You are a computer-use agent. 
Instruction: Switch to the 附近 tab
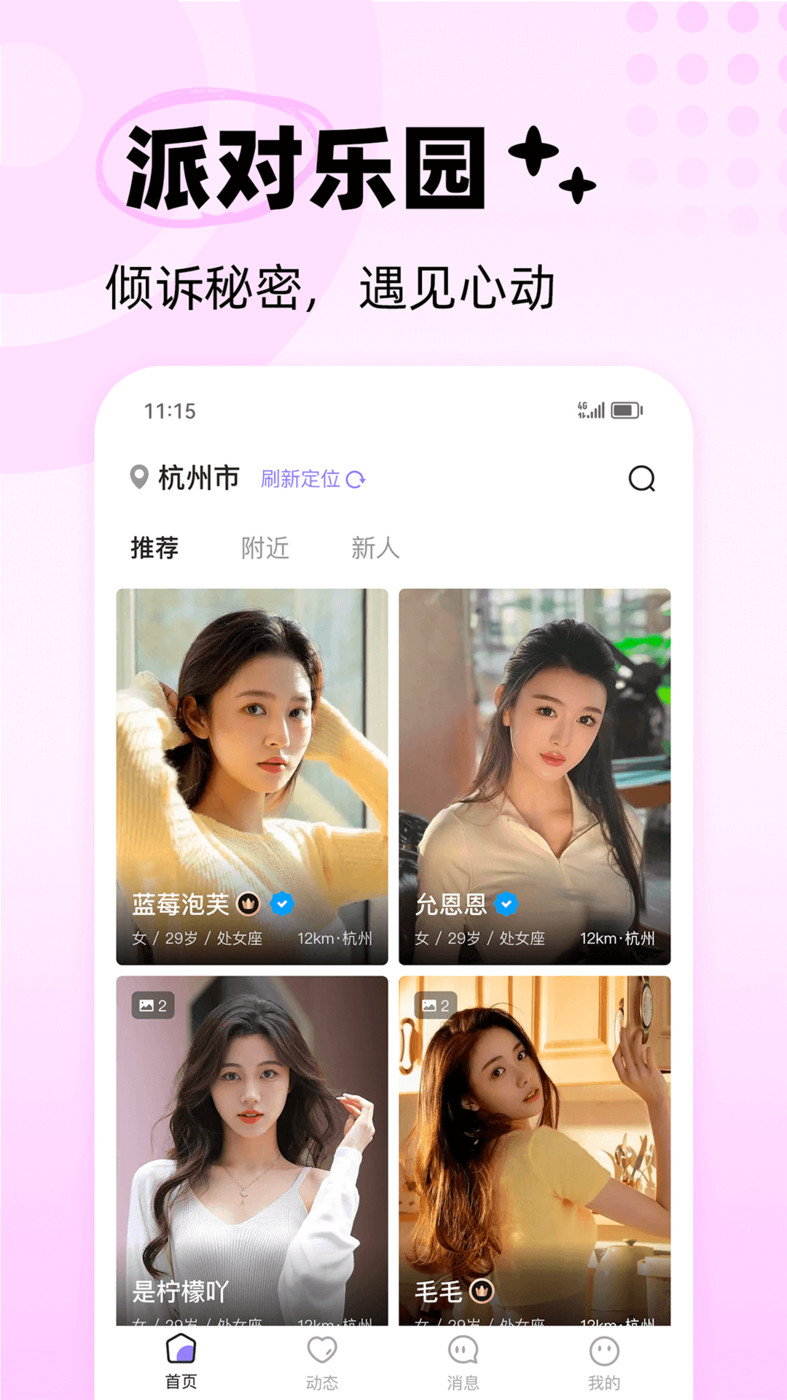[264, 548]
